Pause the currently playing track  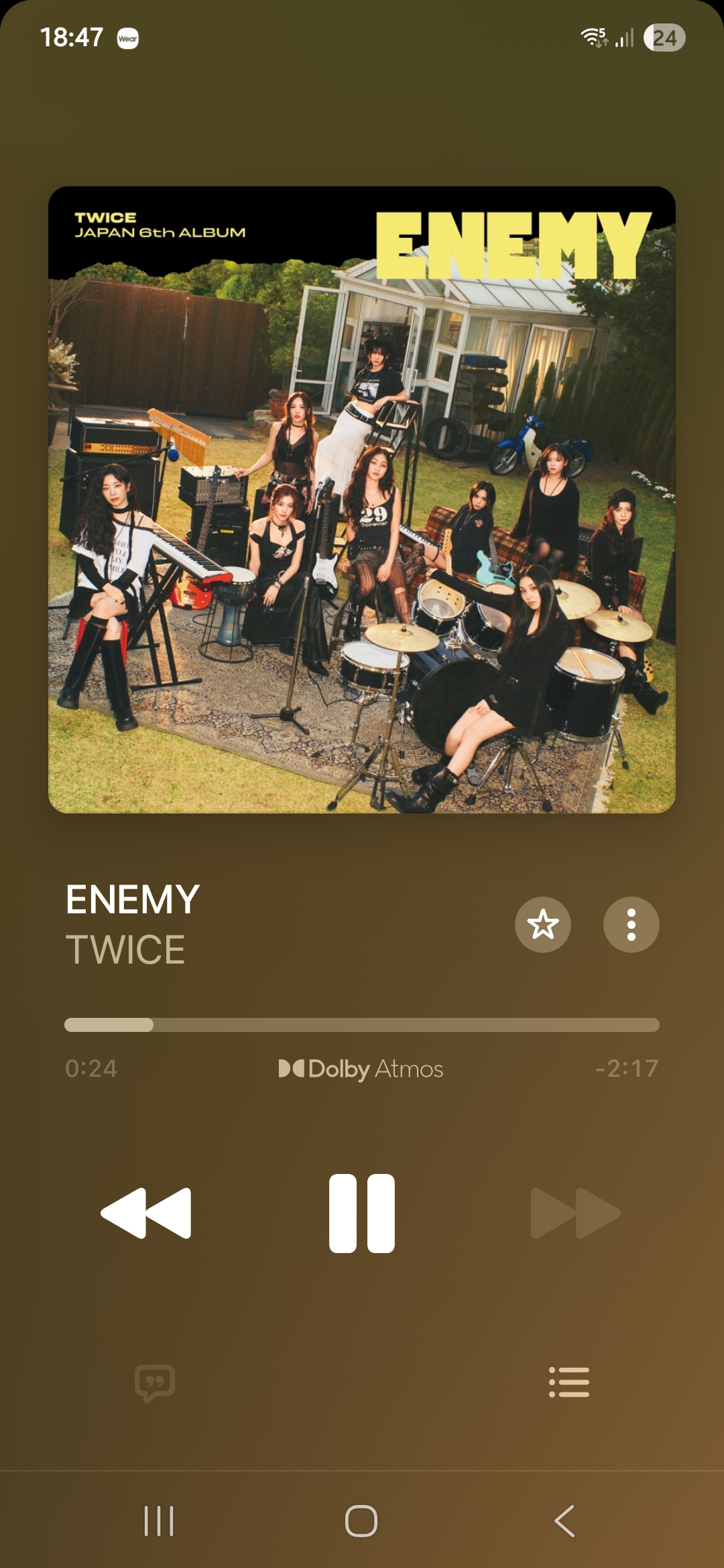[x=362, y=1214]
